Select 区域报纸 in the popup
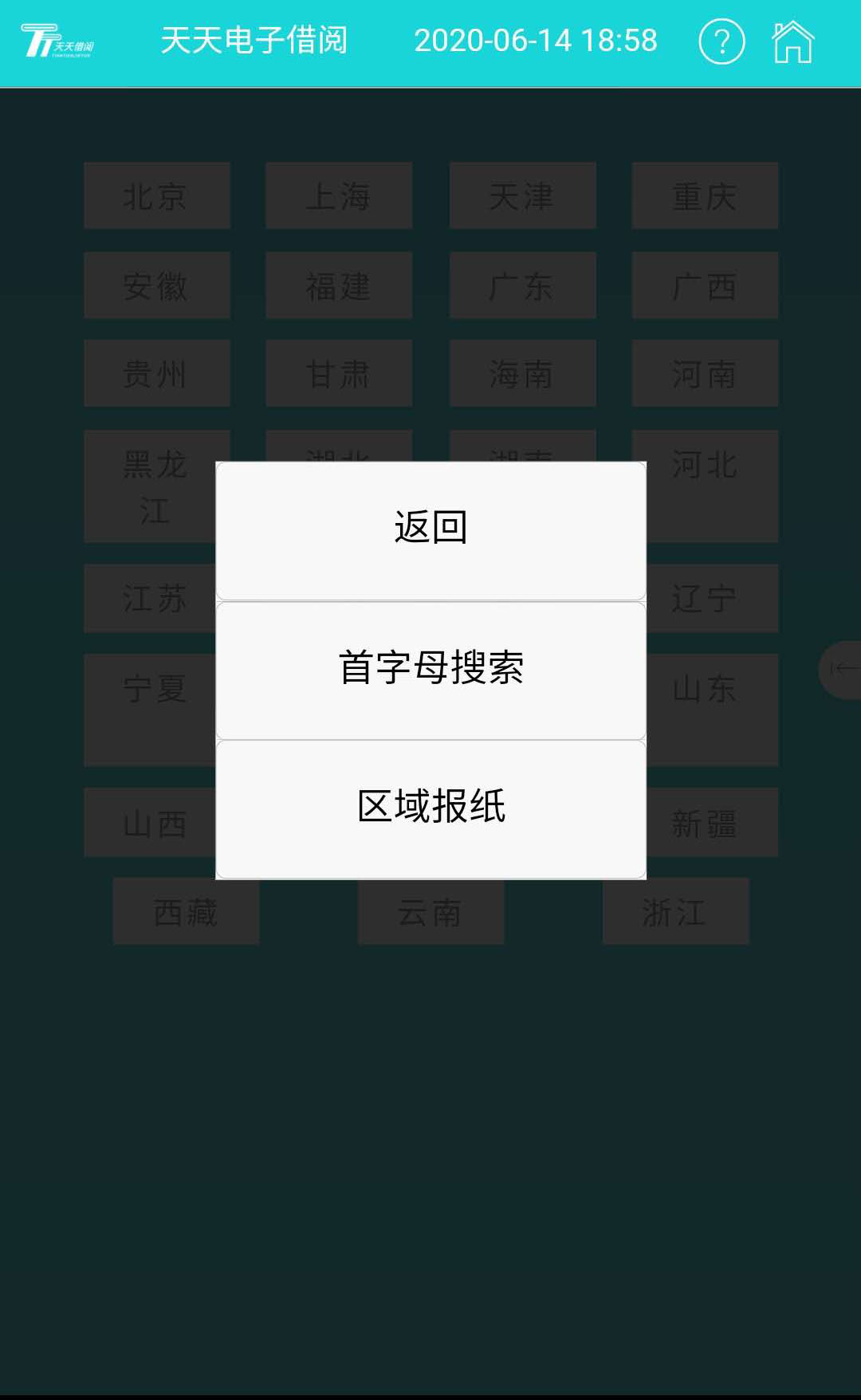 pos(431,808)
